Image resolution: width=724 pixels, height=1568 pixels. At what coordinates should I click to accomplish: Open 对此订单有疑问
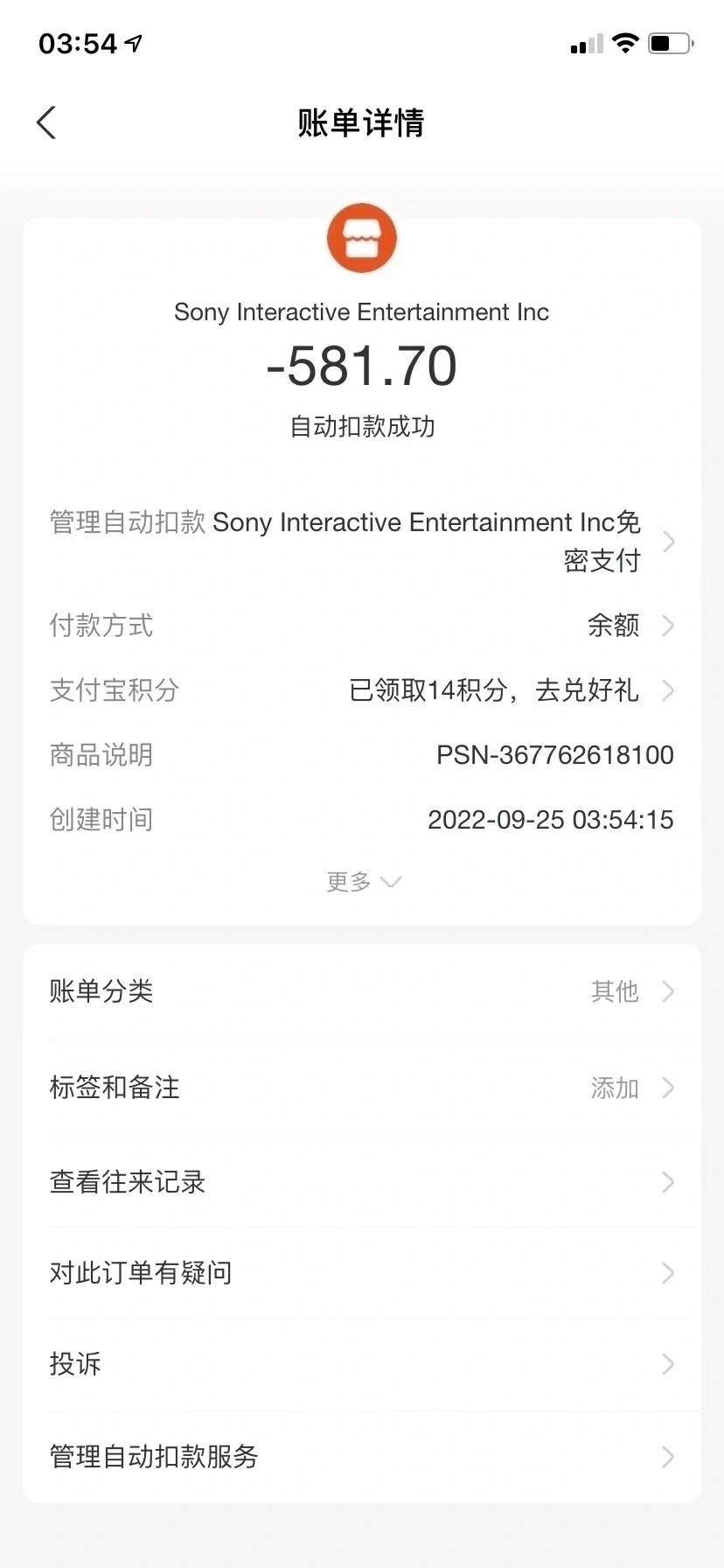pos(362,1272)
